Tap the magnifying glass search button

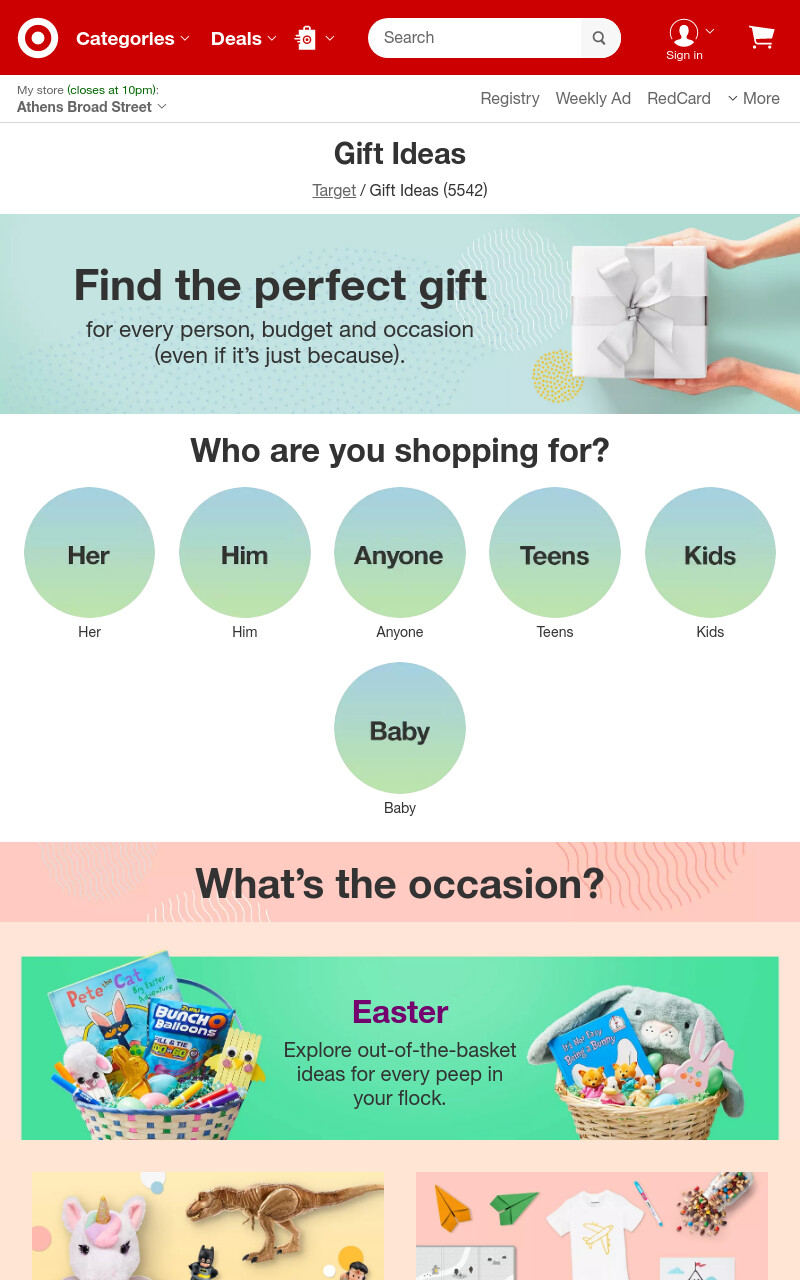point(600,38)
